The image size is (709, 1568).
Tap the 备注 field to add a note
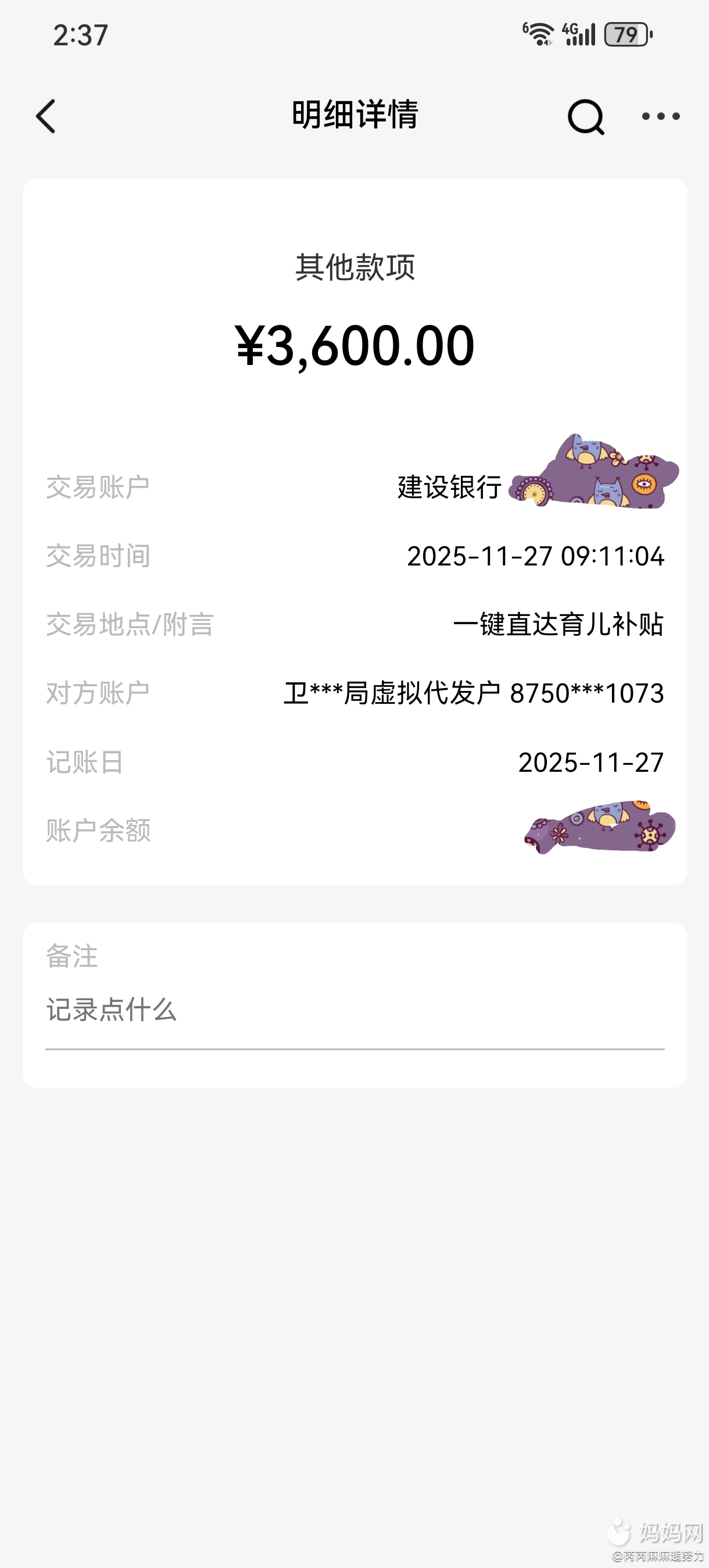click(x=354, y=1011)
